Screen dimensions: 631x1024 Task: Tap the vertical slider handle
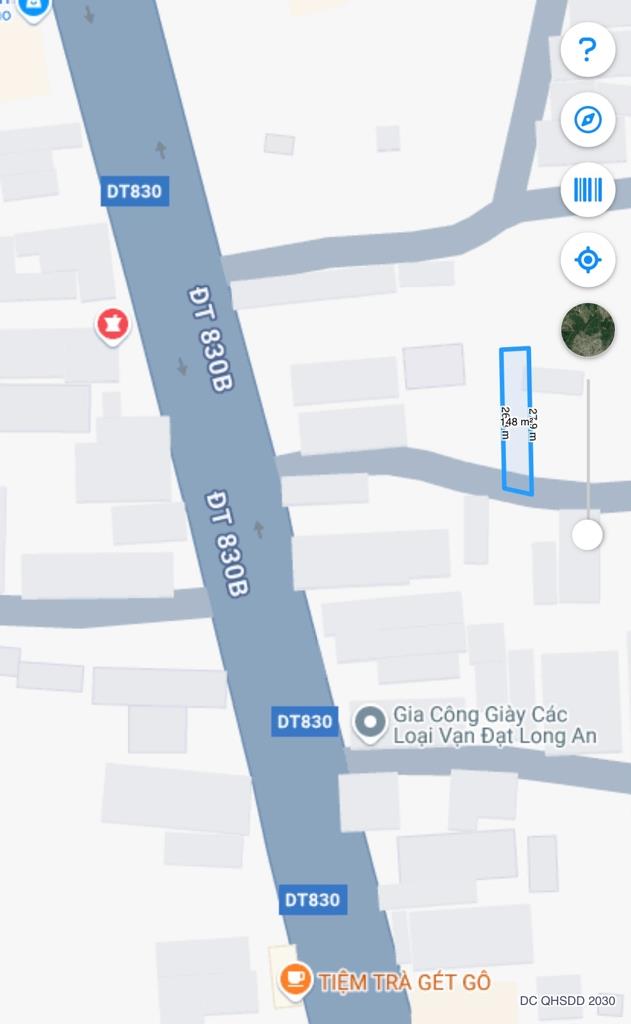pyautogui.click(x=588, y=535)
